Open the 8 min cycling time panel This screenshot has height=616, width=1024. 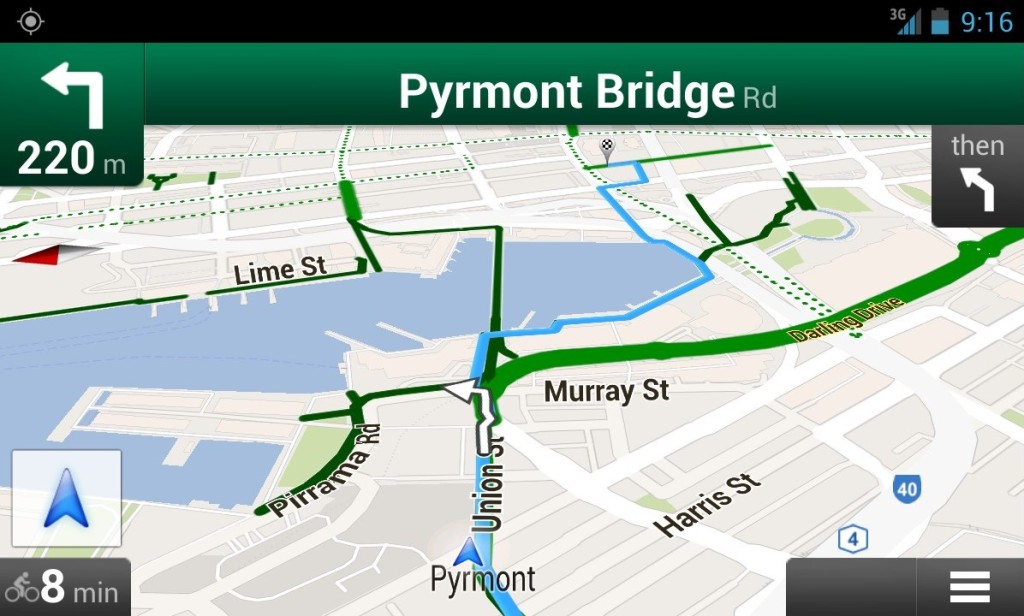click(65, 588)
